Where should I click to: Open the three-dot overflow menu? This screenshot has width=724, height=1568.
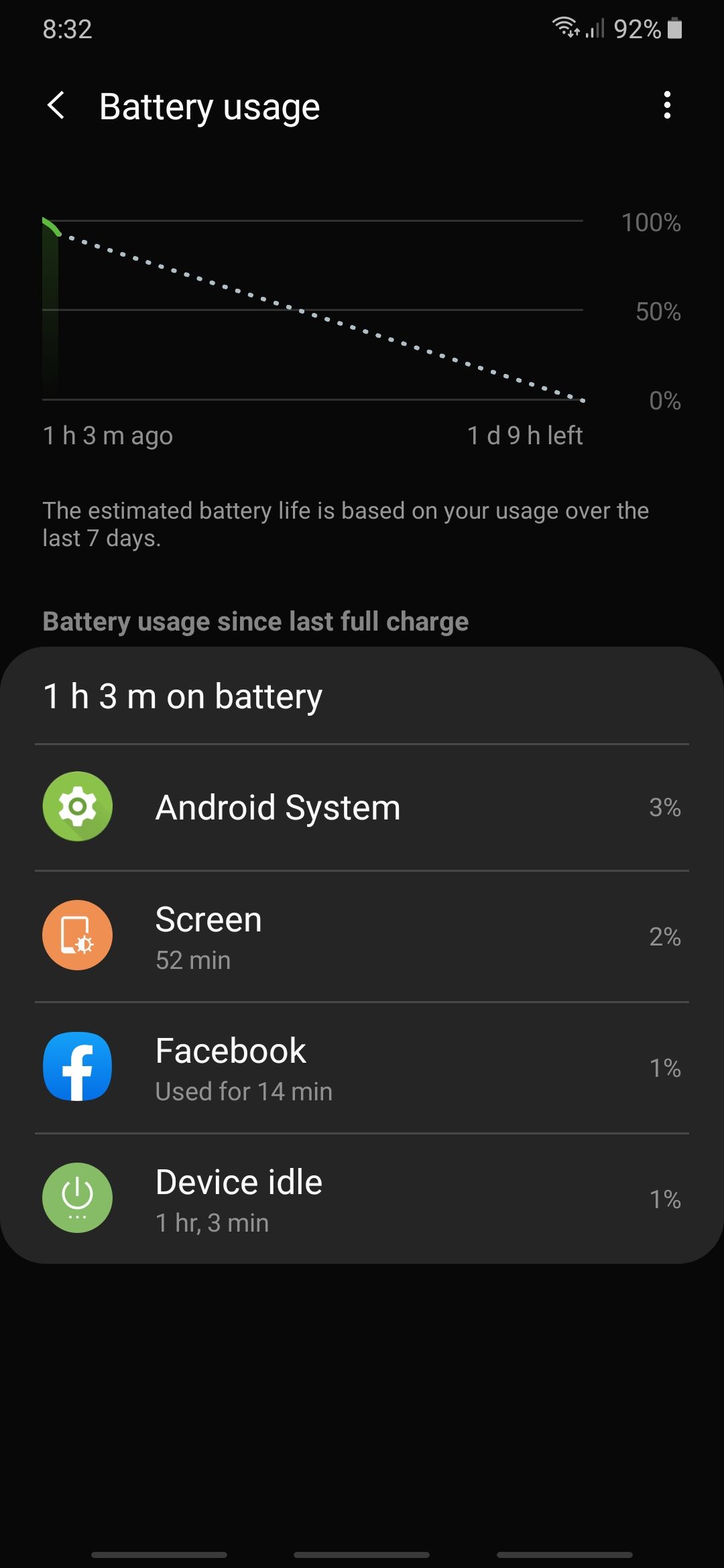click(x=668, y=106)
